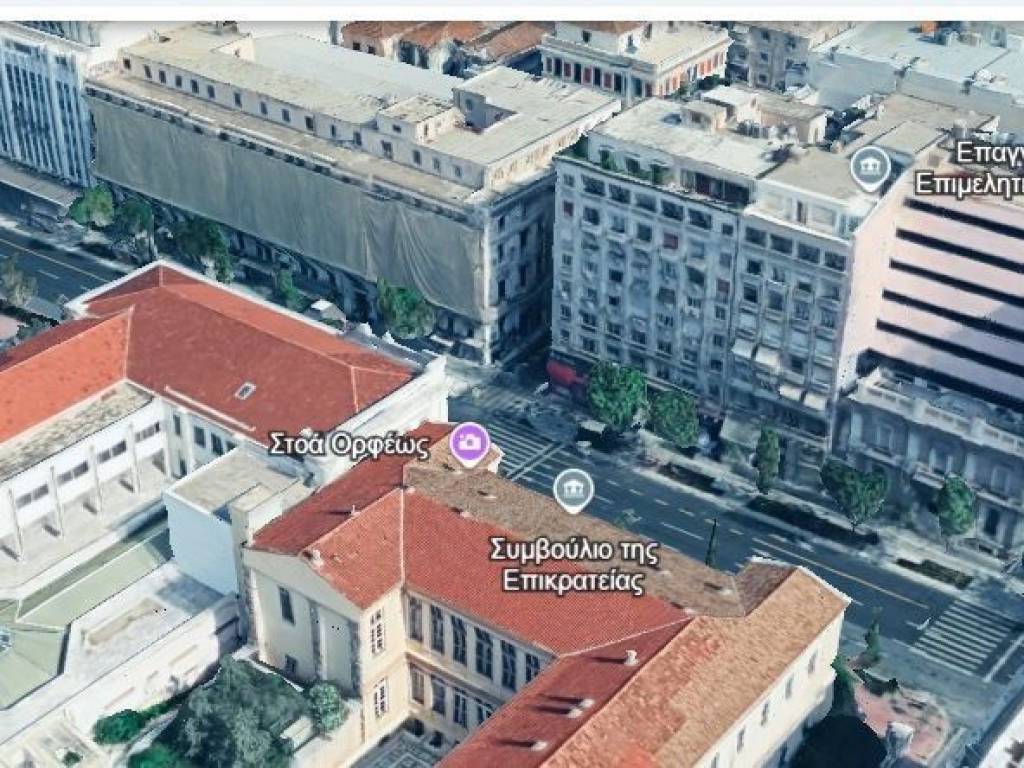1024x768 pixels.
Task: Select the Συμβούλιο της Επικρατείας map pin
Action: pos(573,489)
